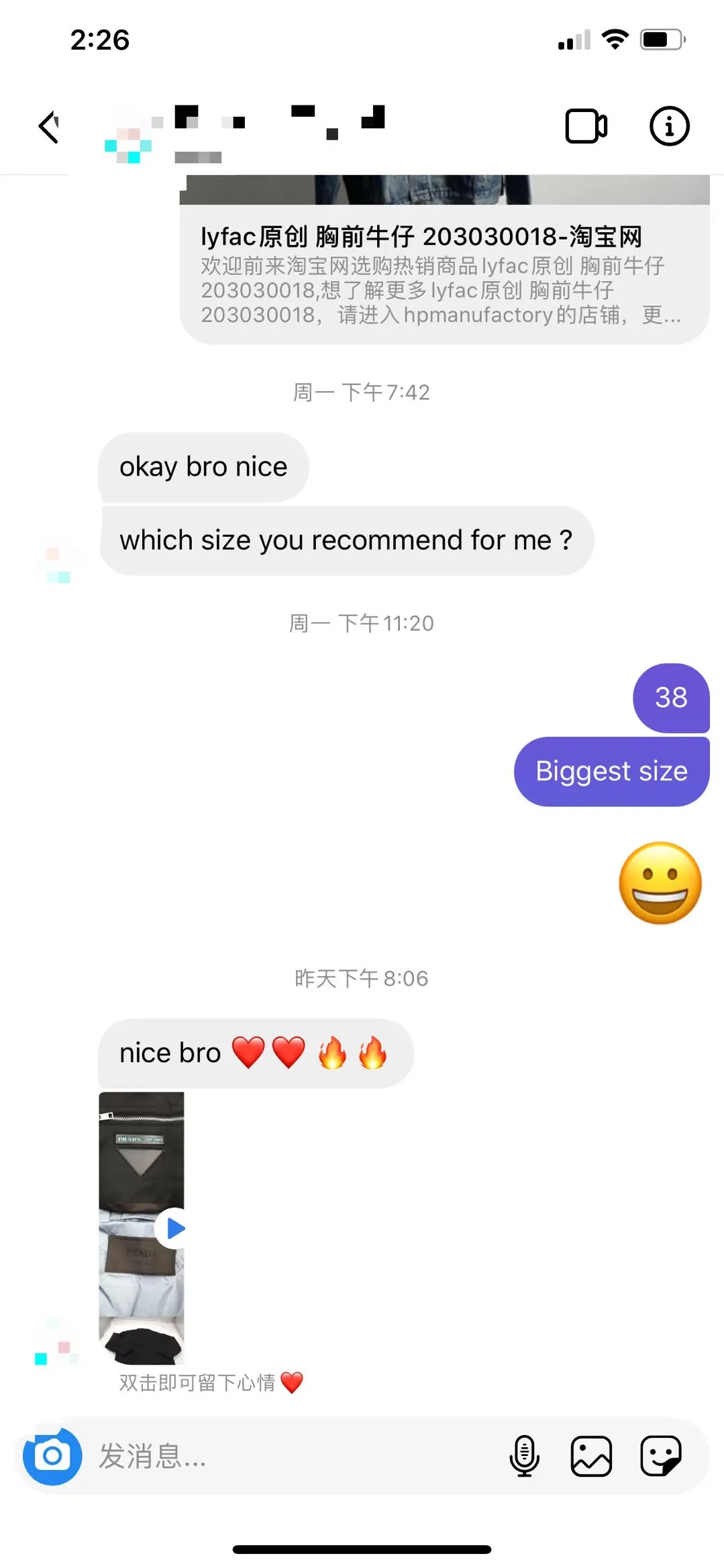Open conversation info details
This screenshot has height=1568, width=724.
(x=669, y=126)
